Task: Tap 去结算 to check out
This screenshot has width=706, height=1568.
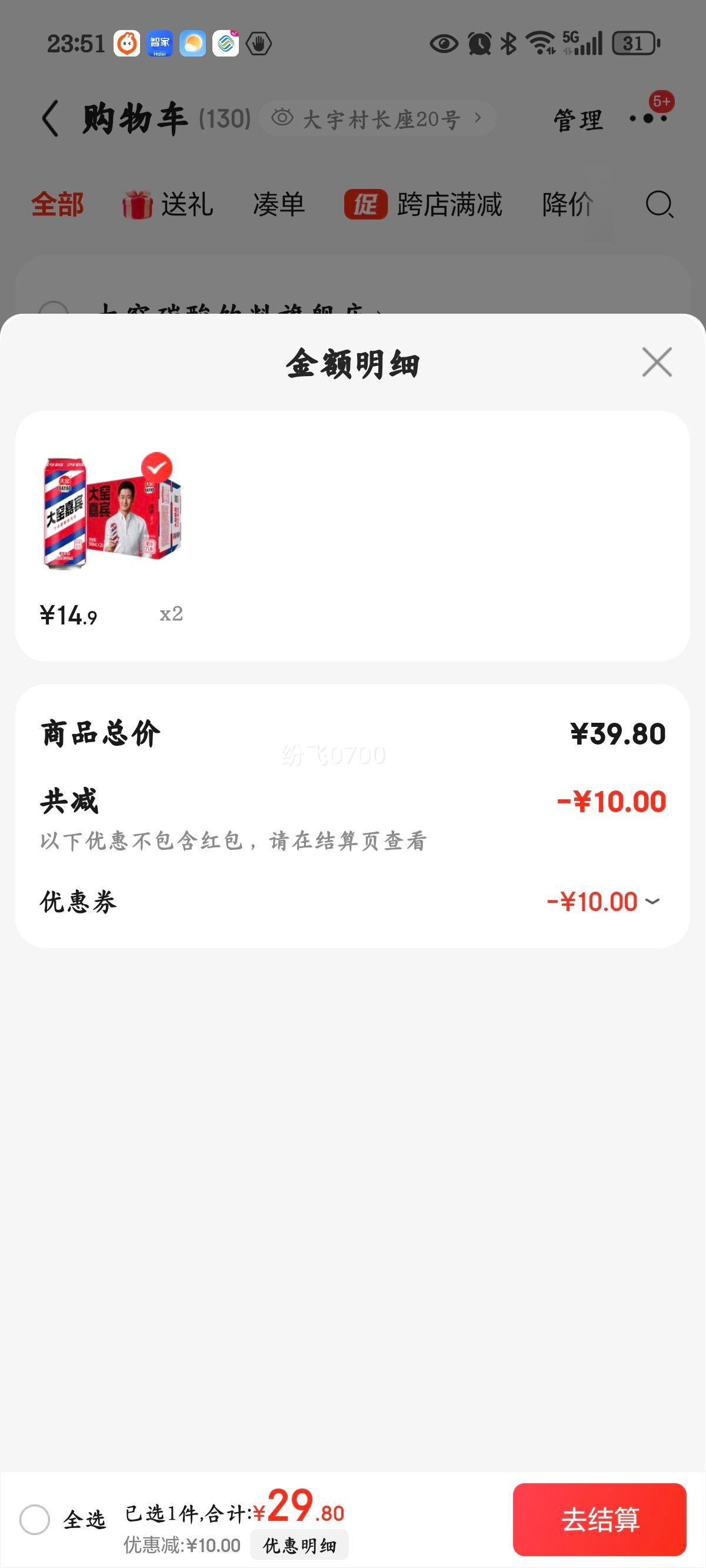Action: pyautogui.click(x=600, y=1519)
